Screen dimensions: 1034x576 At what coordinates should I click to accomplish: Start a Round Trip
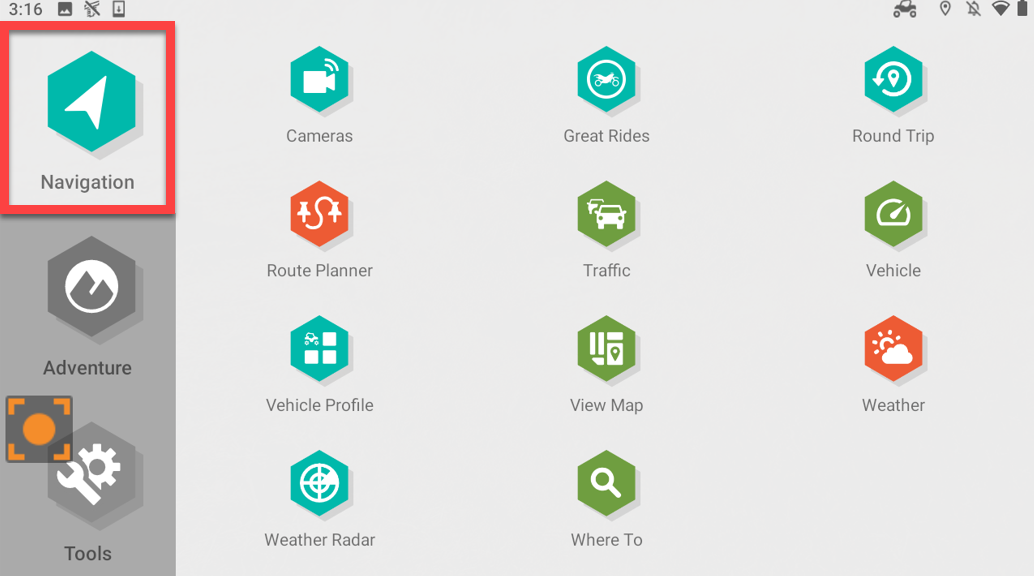pyautogui.click(x=893, y=80)
